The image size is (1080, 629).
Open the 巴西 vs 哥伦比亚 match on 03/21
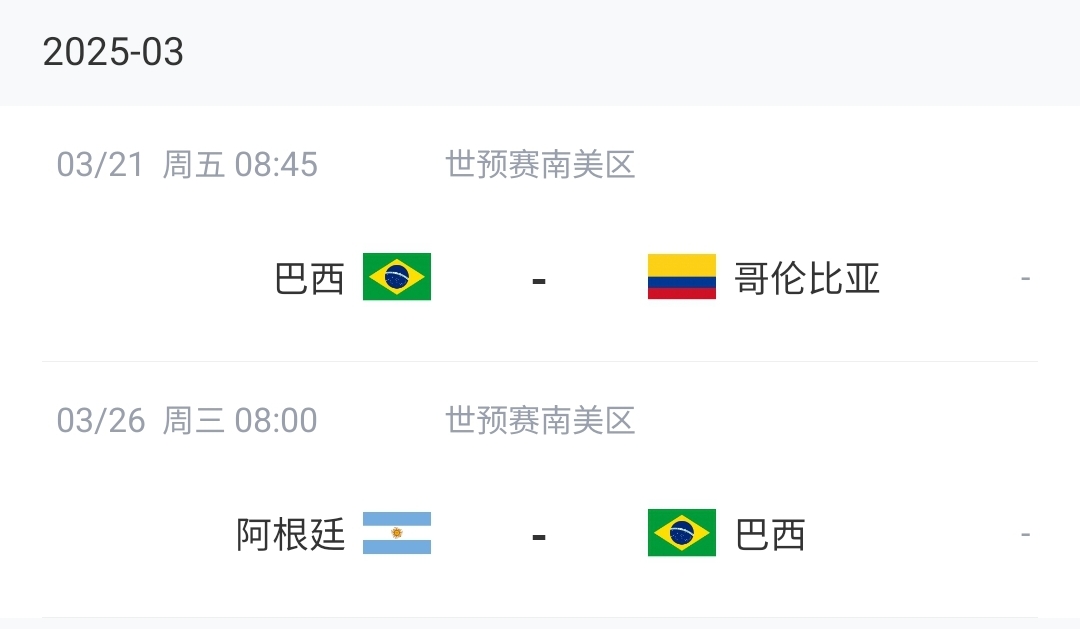point(539,278)
